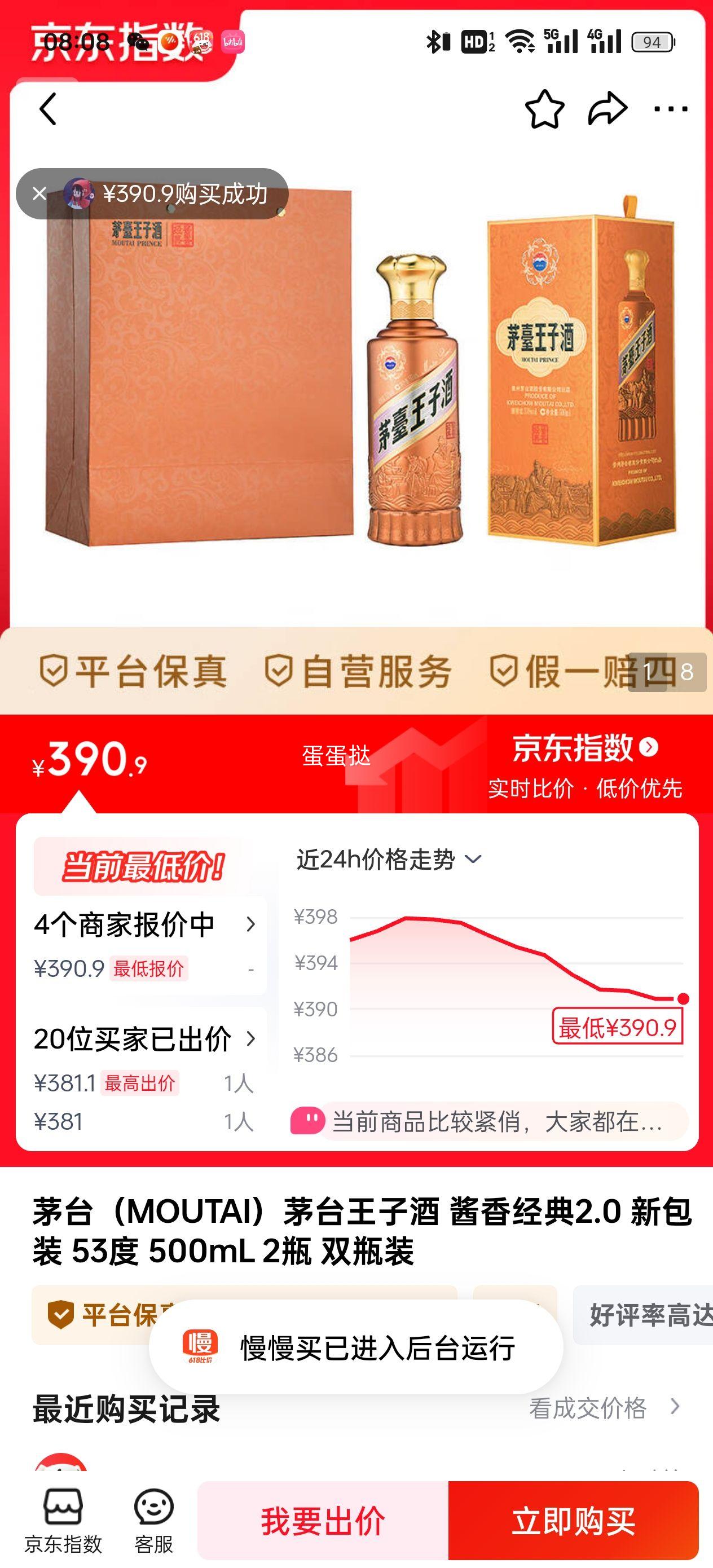
Task: Contact 客服 customer service
Action: pos(153,1521)
